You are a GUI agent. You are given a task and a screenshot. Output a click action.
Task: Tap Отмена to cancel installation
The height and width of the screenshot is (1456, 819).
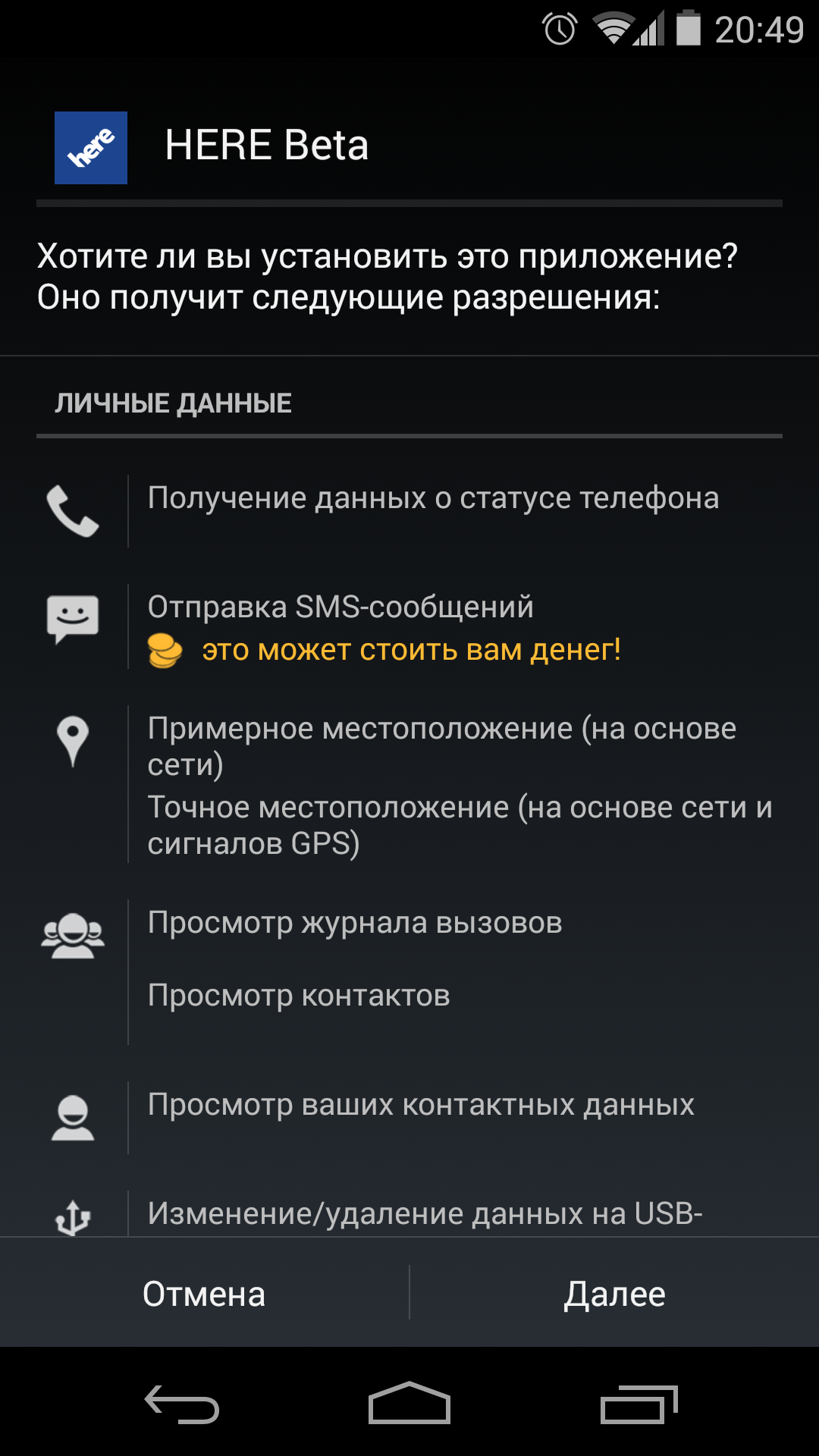tap(204, 1294)
